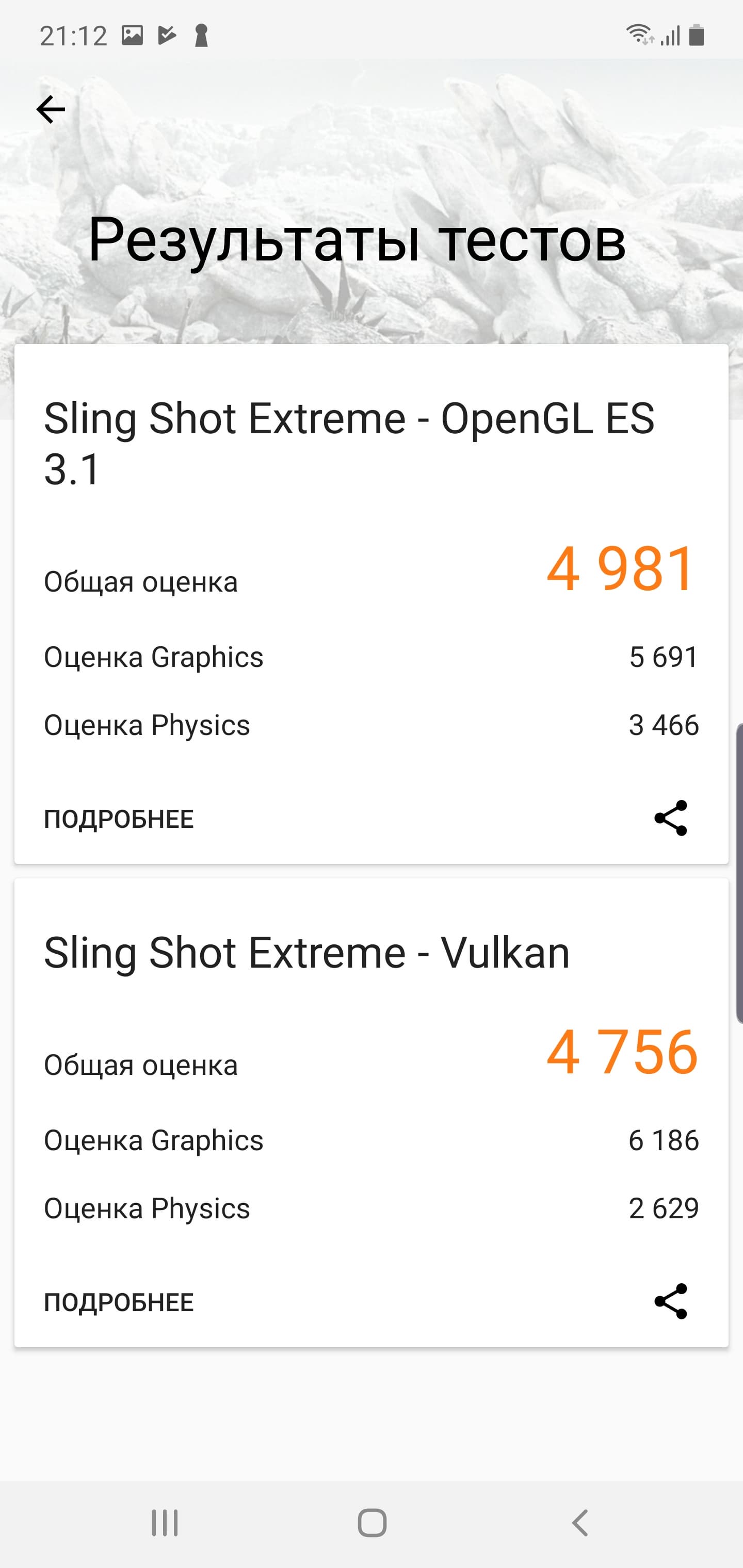The width and height of the screenshot is (743, 1568).
Task: Open the Sling Shot Extreme OpenGL card
Action: pos(349,443)
